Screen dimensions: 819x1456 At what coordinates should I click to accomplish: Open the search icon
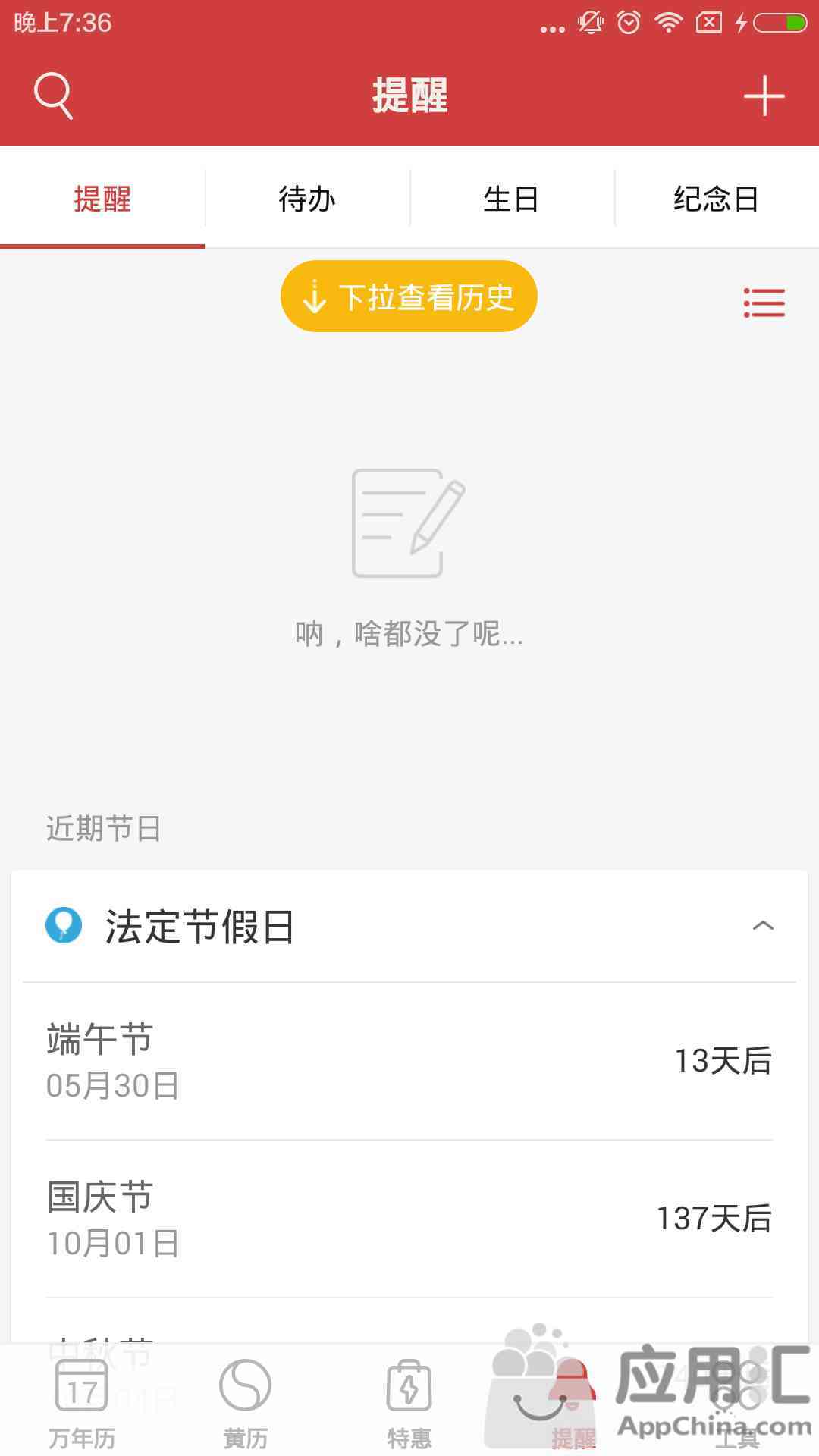pyautogui.click(x=53, y=96)
